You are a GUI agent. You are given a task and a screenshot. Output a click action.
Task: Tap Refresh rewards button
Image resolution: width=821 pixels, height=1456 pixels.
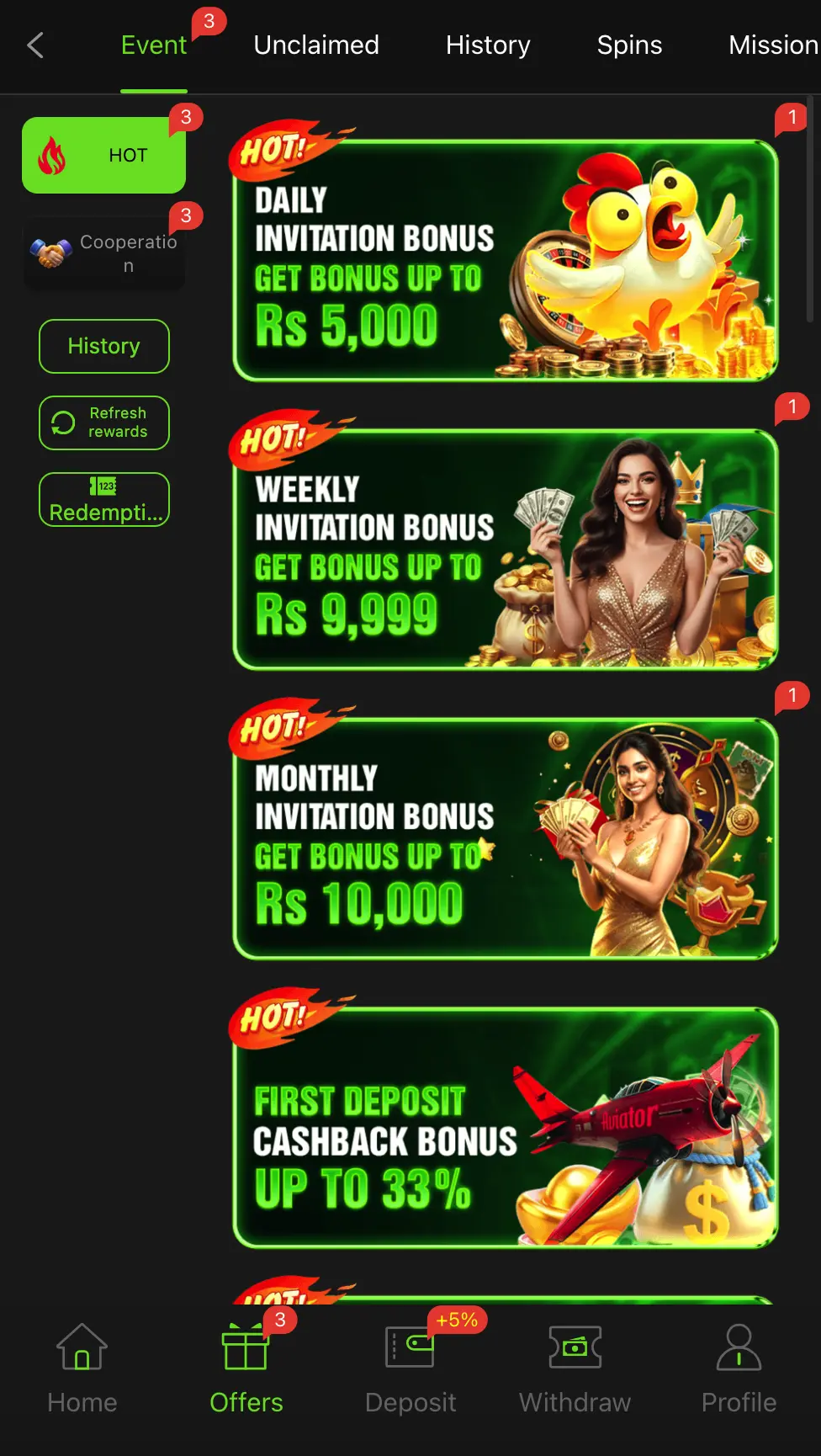point(103,422)
